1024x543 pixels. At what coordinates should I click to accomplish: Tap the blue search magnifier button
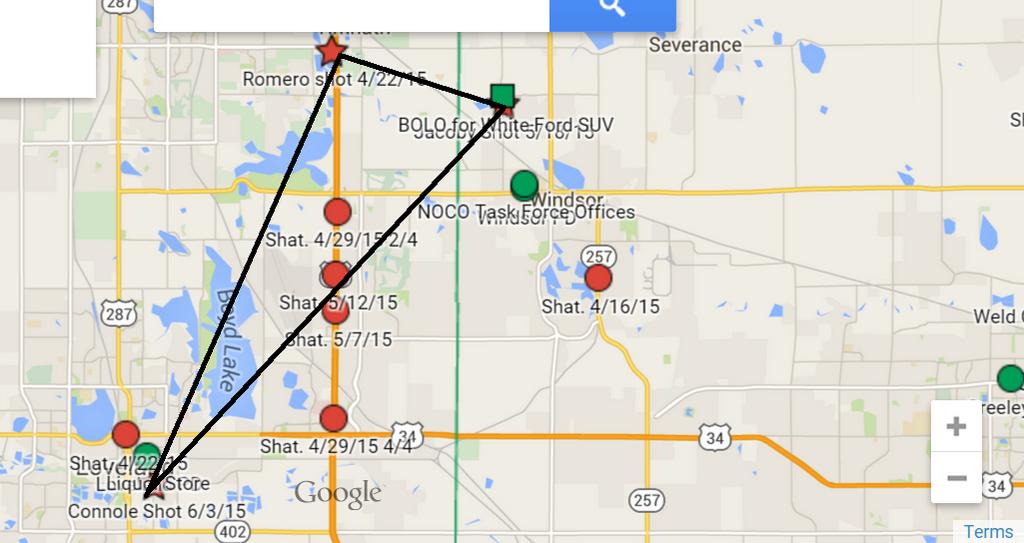(x=612, y=10)
